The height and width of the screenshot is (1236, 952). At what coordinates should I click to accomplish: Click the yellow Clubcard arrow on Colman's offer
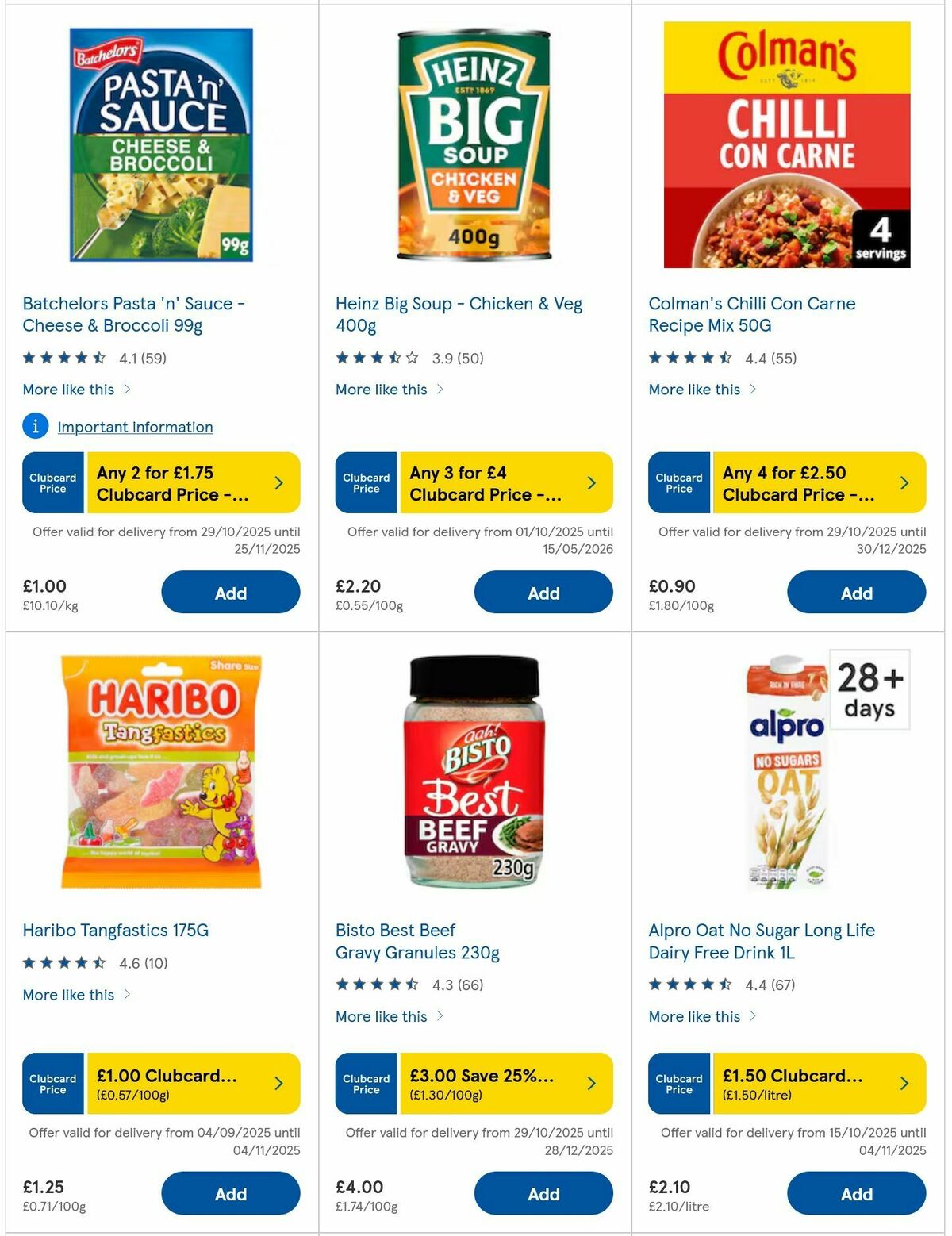[x=904, y=482]
